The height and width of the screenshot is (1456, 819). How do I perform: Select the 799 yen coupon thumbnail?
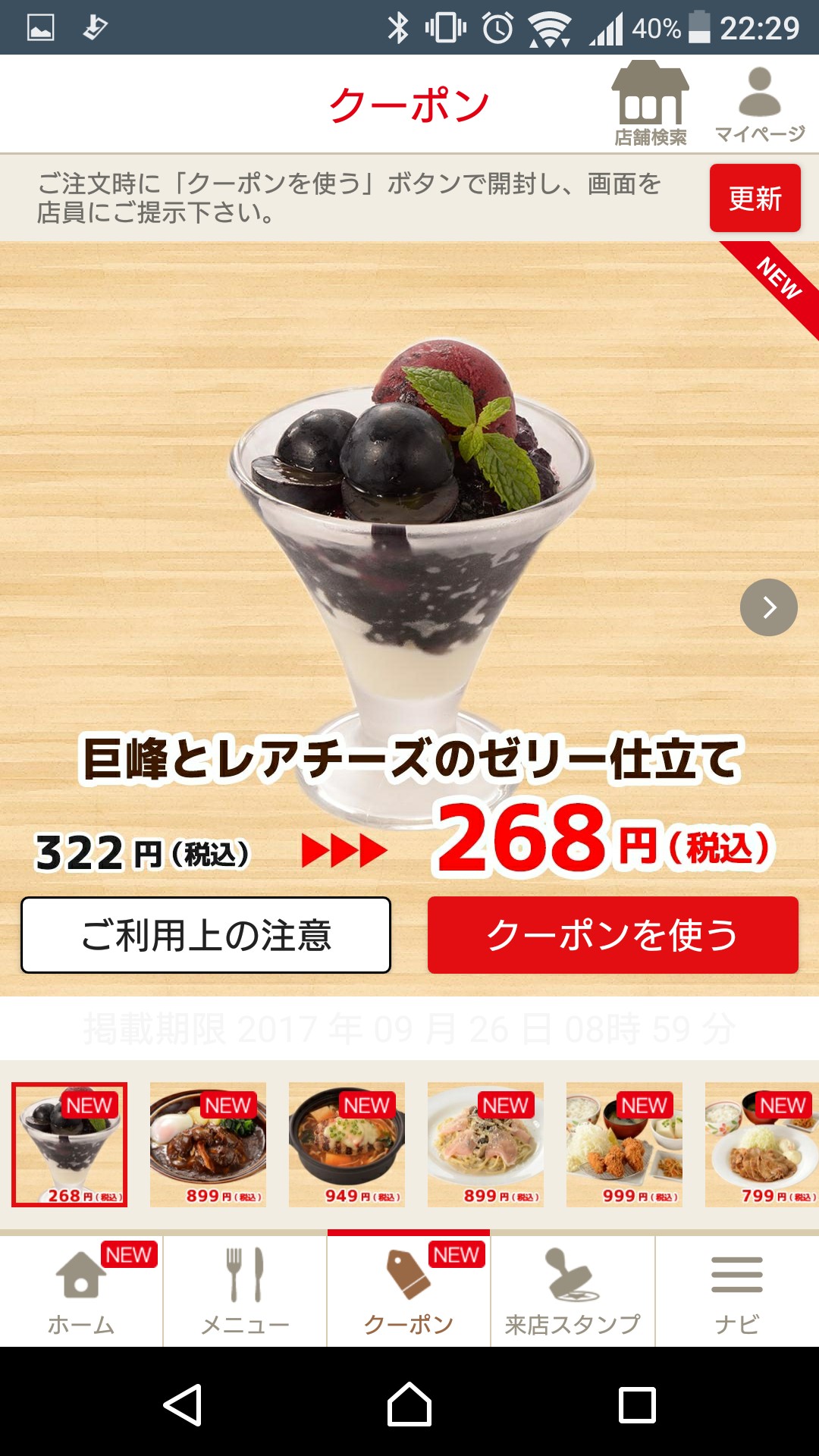pyautogui.click(x=761, y=1144)
